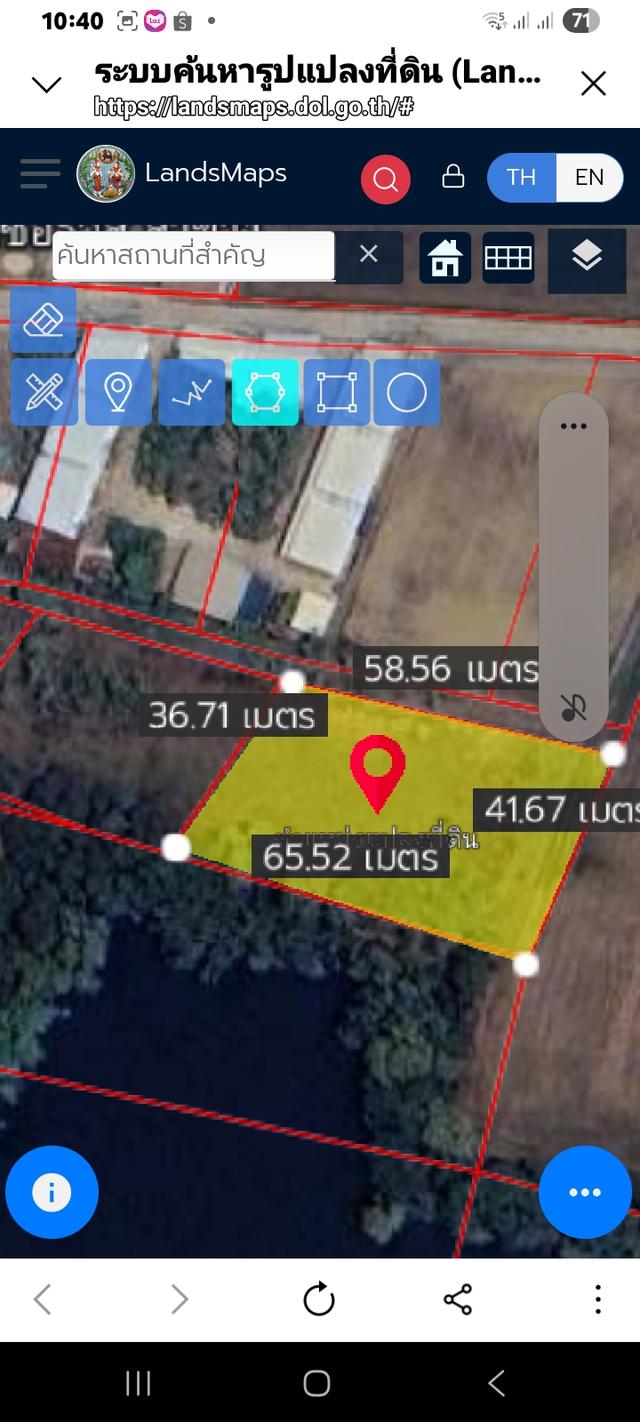Close the in-app browser window
640x1422 pixels.
593,84
